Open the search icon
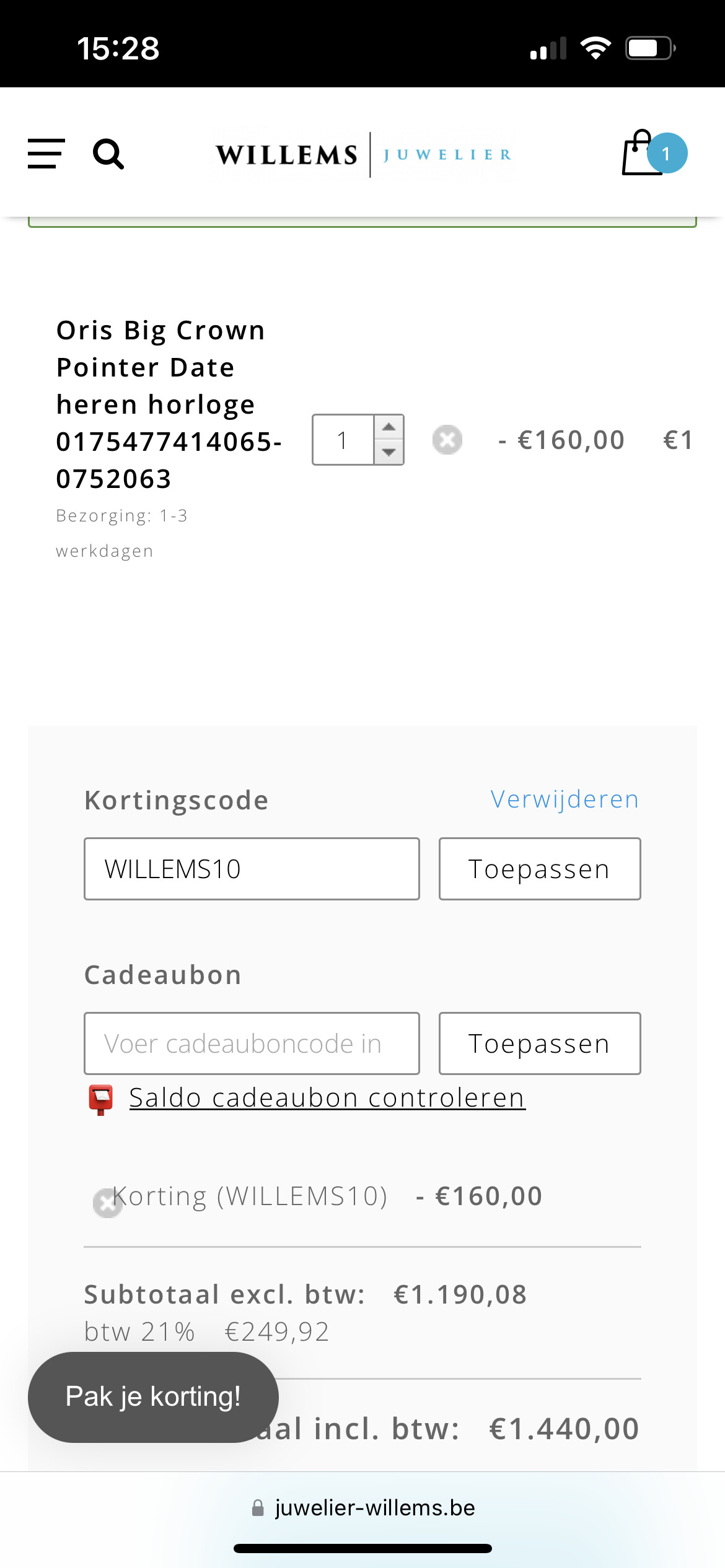The height and width of the screenshot is (1568, 725). [108, 154]
